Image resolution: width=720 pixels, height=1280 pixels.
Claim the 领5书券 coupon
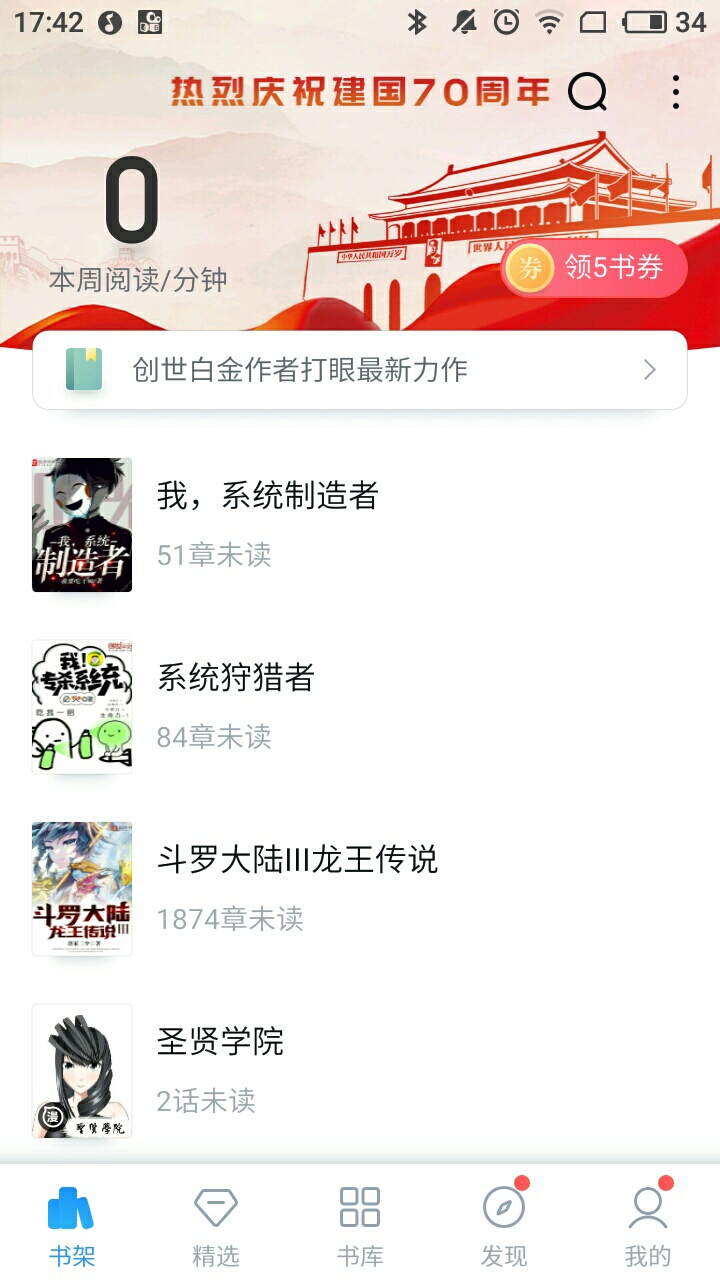[594, 268]
